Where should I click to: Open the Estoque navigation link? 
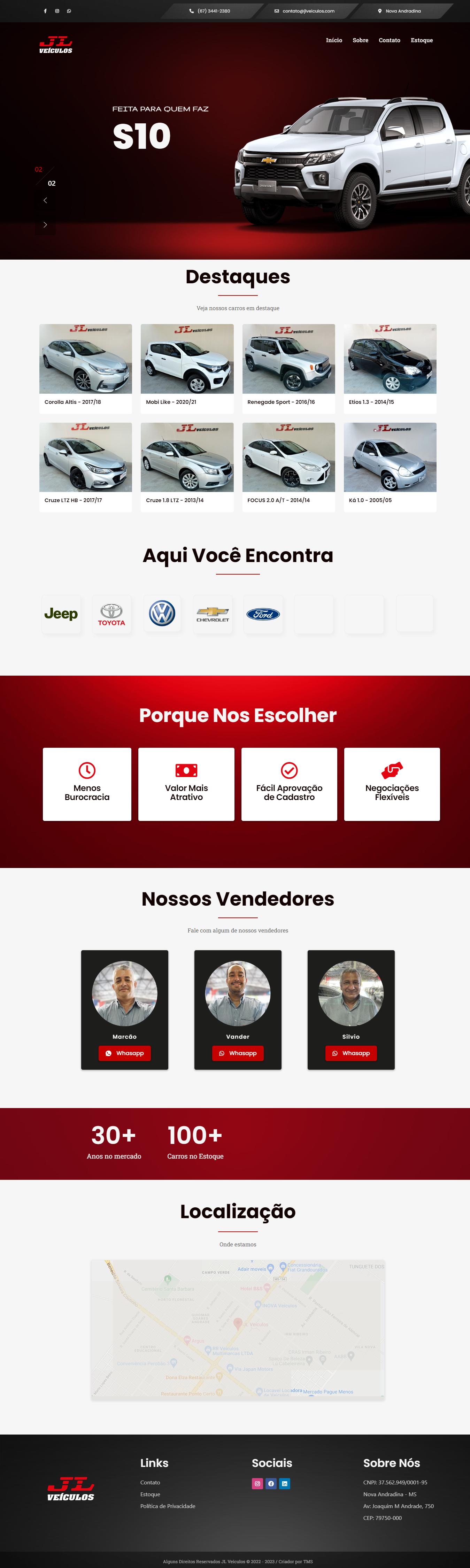pyautogui.click(x=421, y=40)
